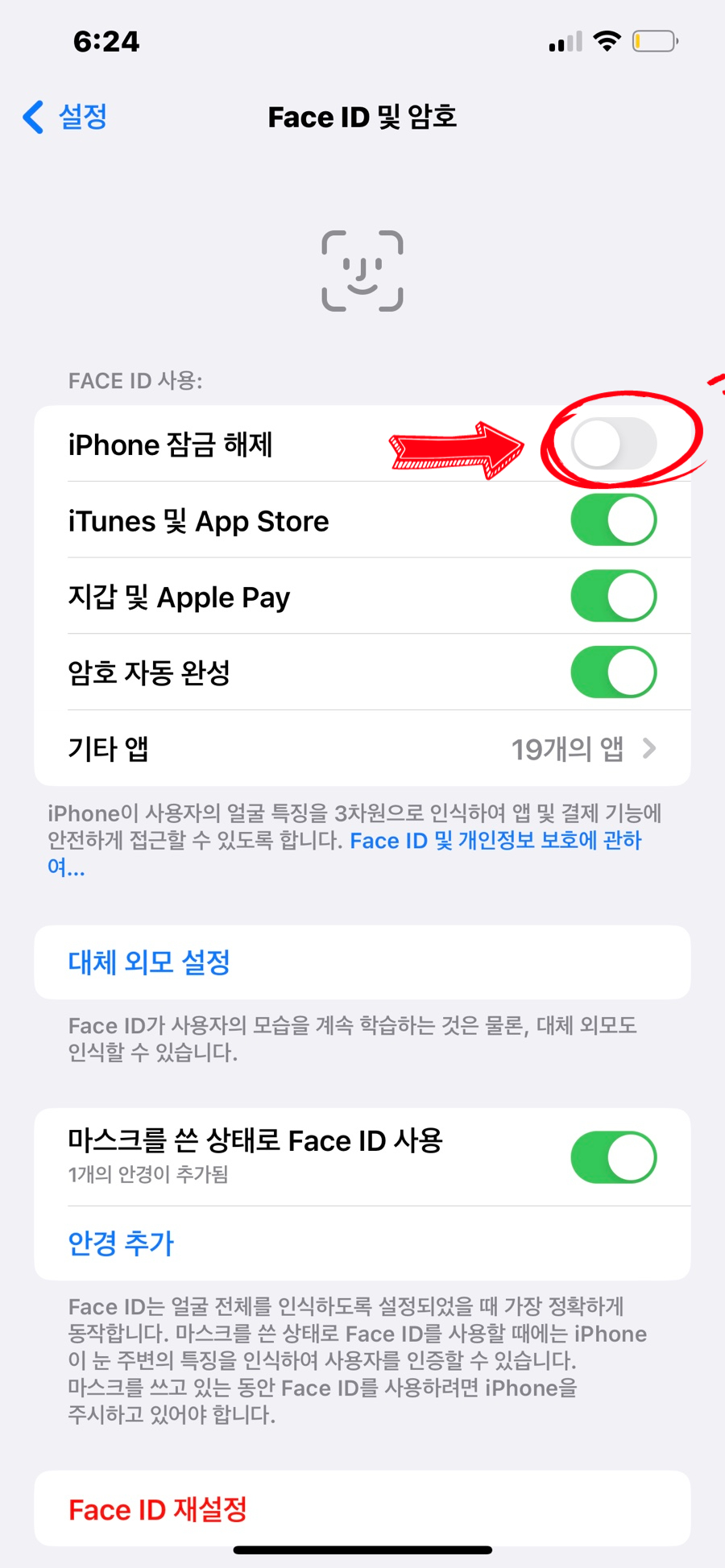Viewport: 725px width, 1568px height.
Task: Disable 지갑 및 Apple Pay switch
Action: tap(614, 596)
